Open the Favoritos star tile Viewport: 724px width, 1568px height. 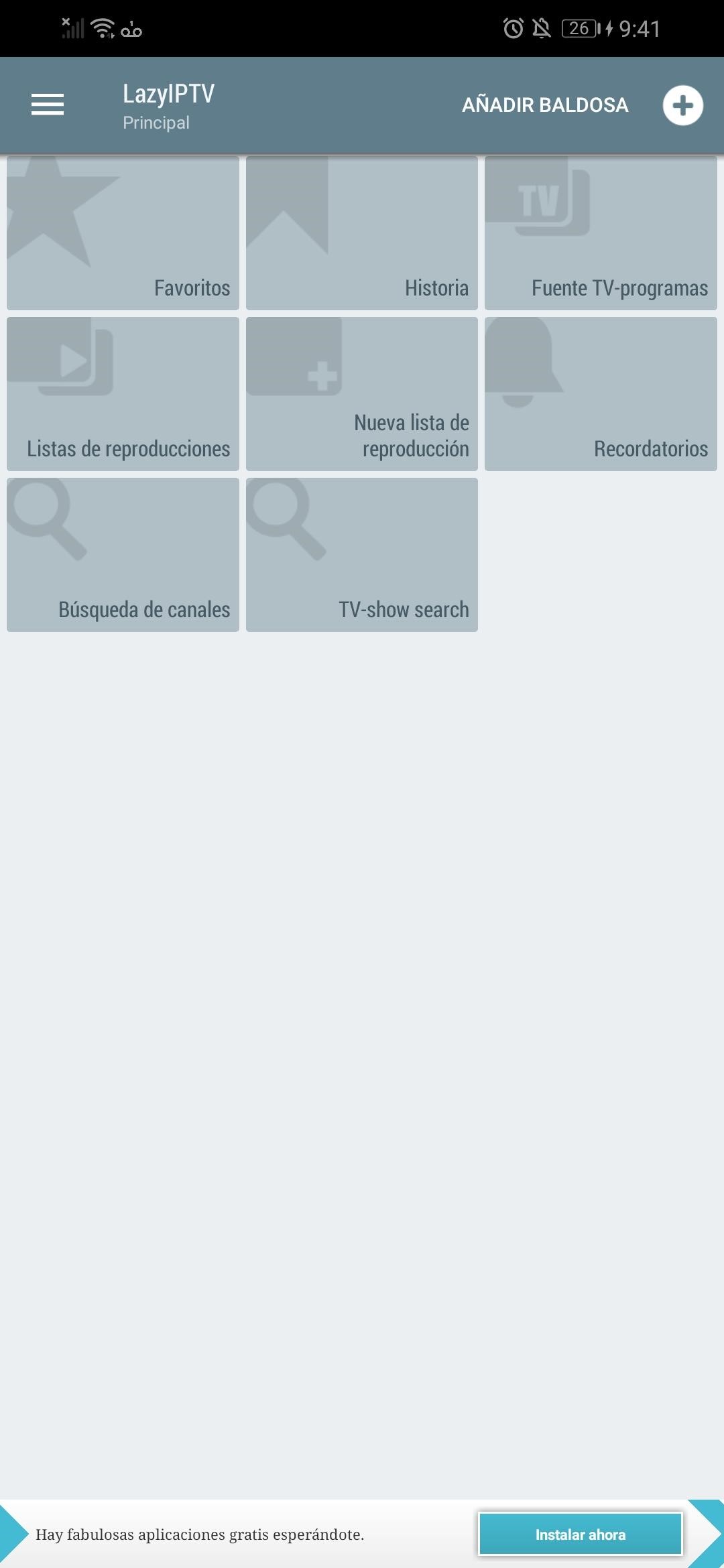click(x=123, y=233)
